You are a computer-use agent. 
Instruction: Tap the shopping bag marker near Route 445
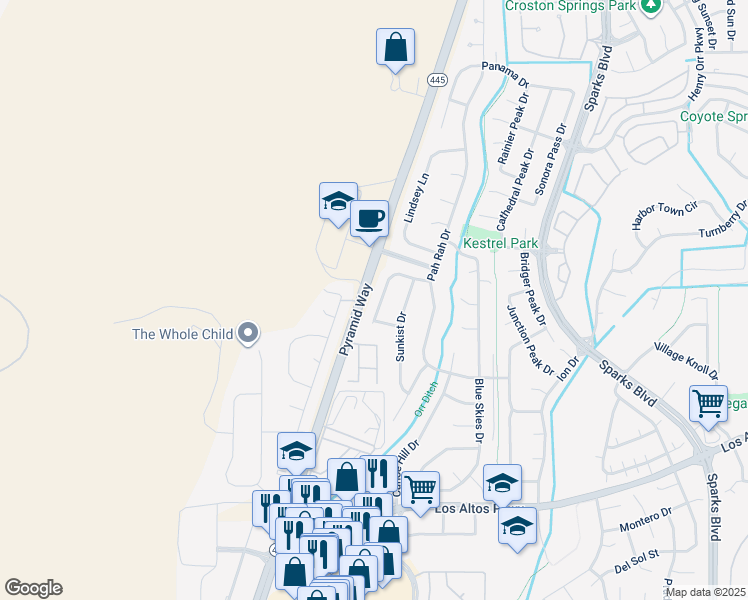click(395, 47)
